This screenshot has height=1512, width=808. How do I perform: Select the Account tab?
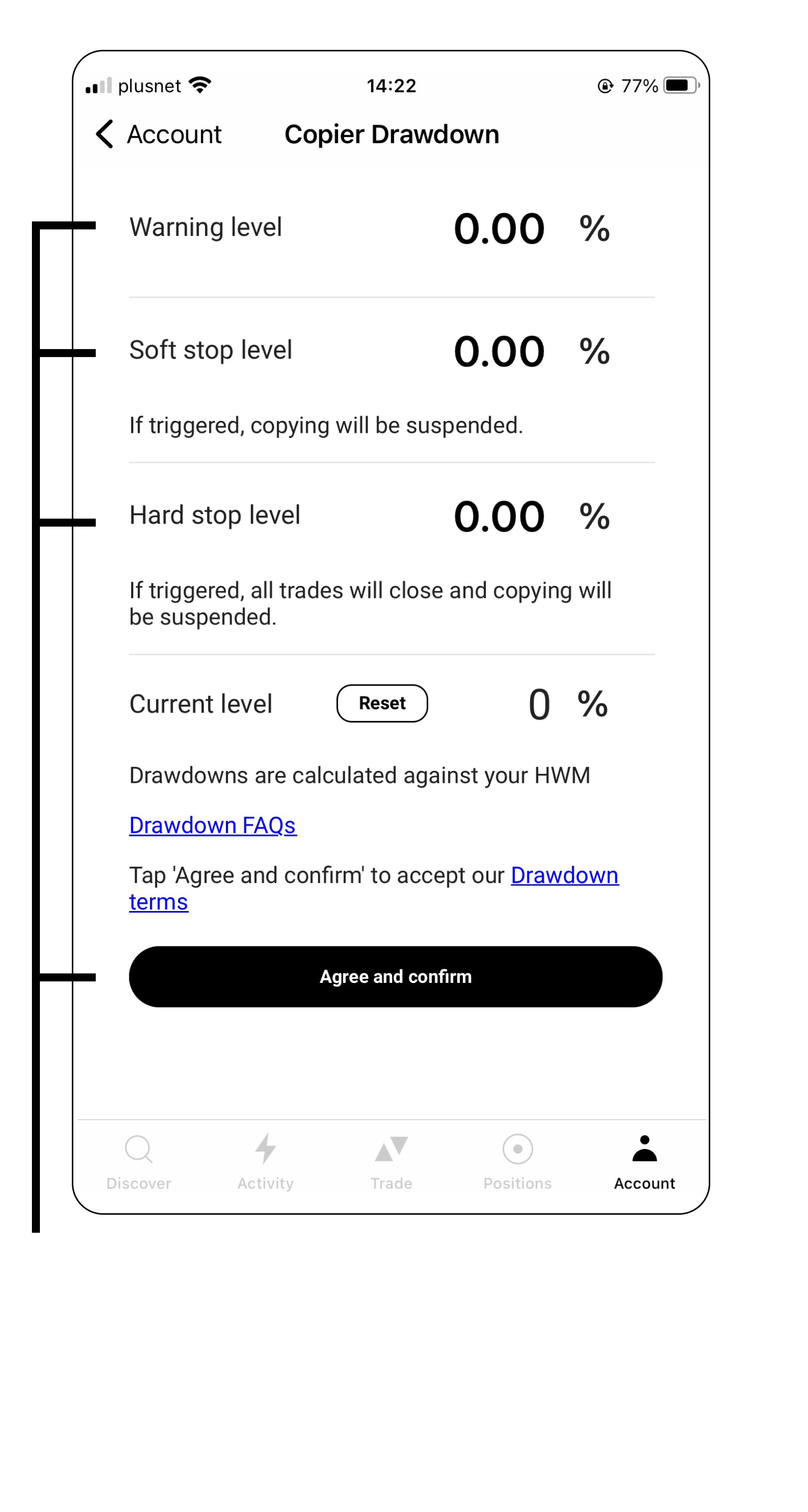click(x=644, y=1162)
